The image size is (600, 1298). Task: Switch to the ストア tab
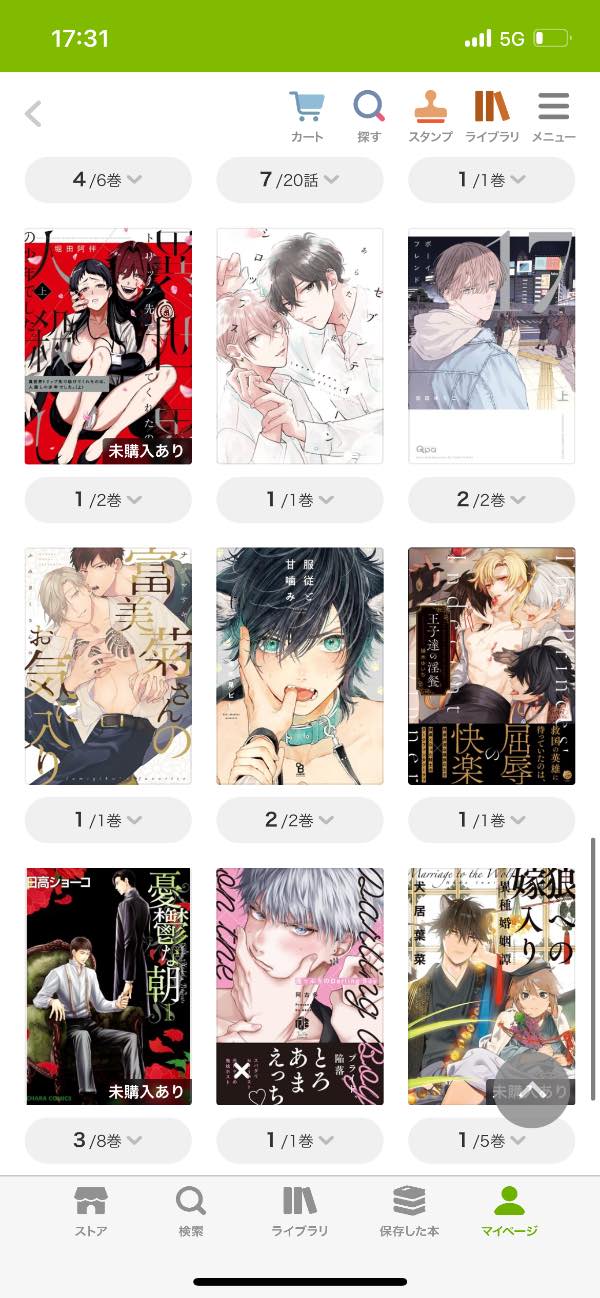click(91, 1212)
